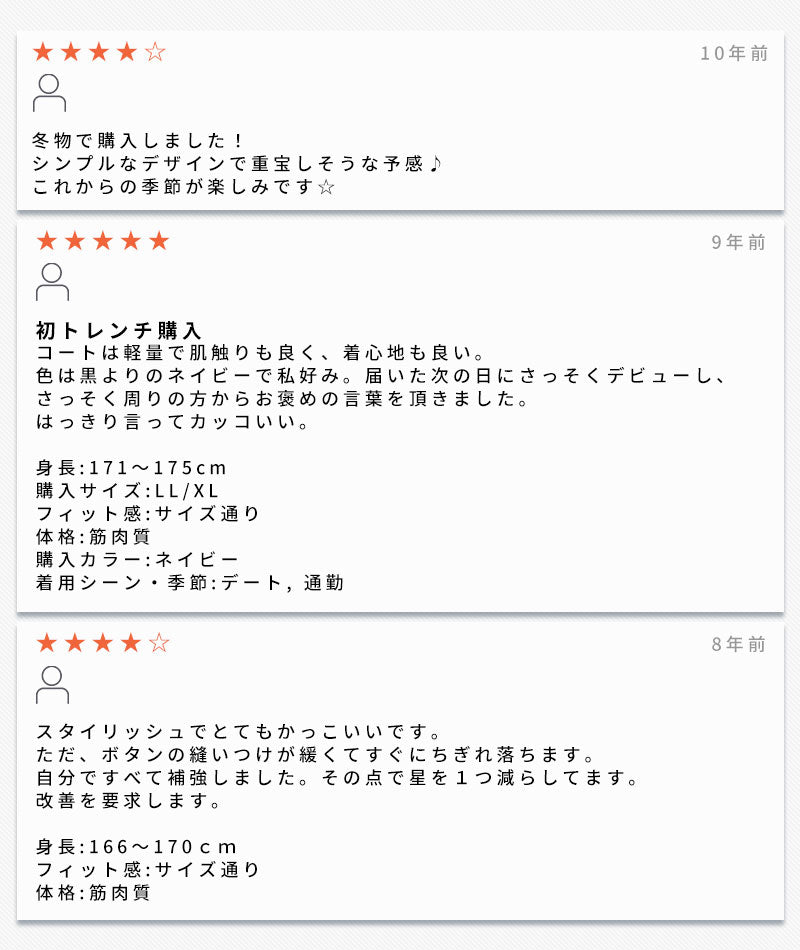Click the first filled star in the top review
Screen dimensions: 800x950
coord(44,53)
